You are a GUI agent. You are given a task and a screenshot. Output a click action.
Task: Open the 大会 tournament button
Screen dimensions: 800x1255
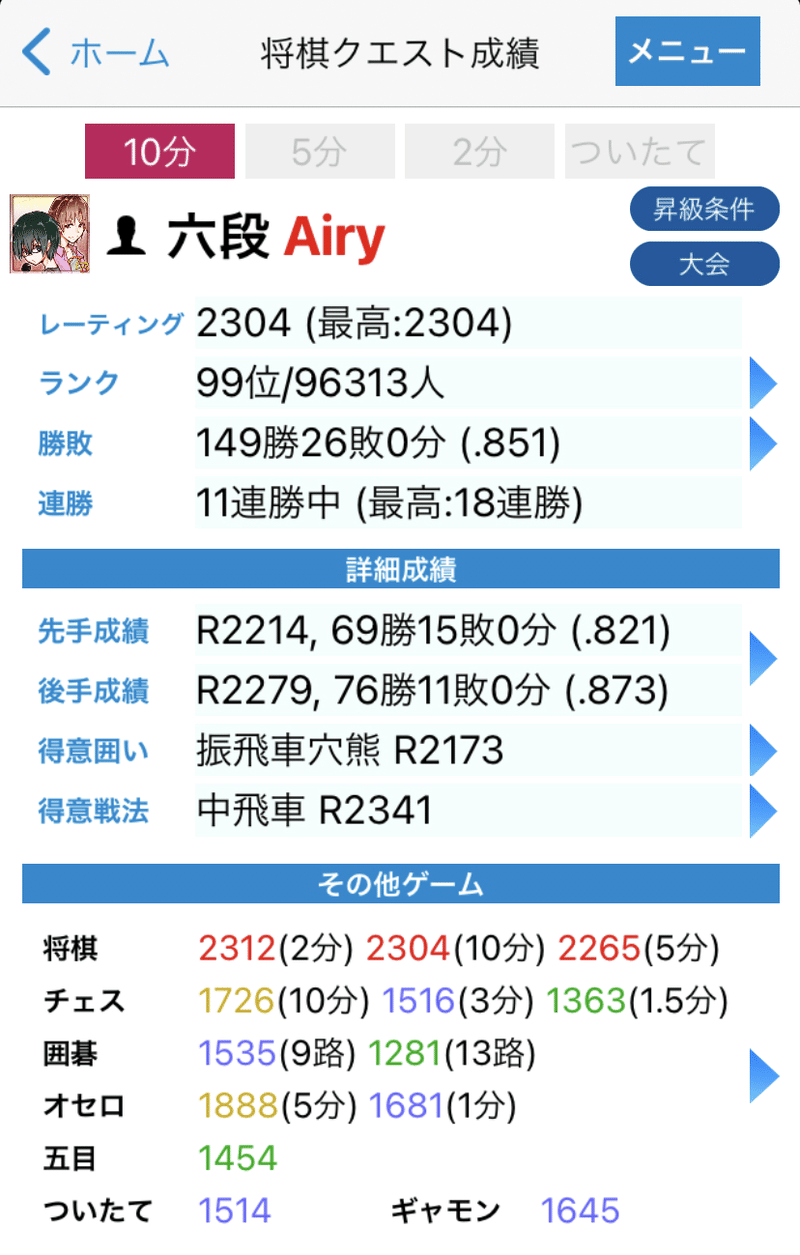pos(704,264)
